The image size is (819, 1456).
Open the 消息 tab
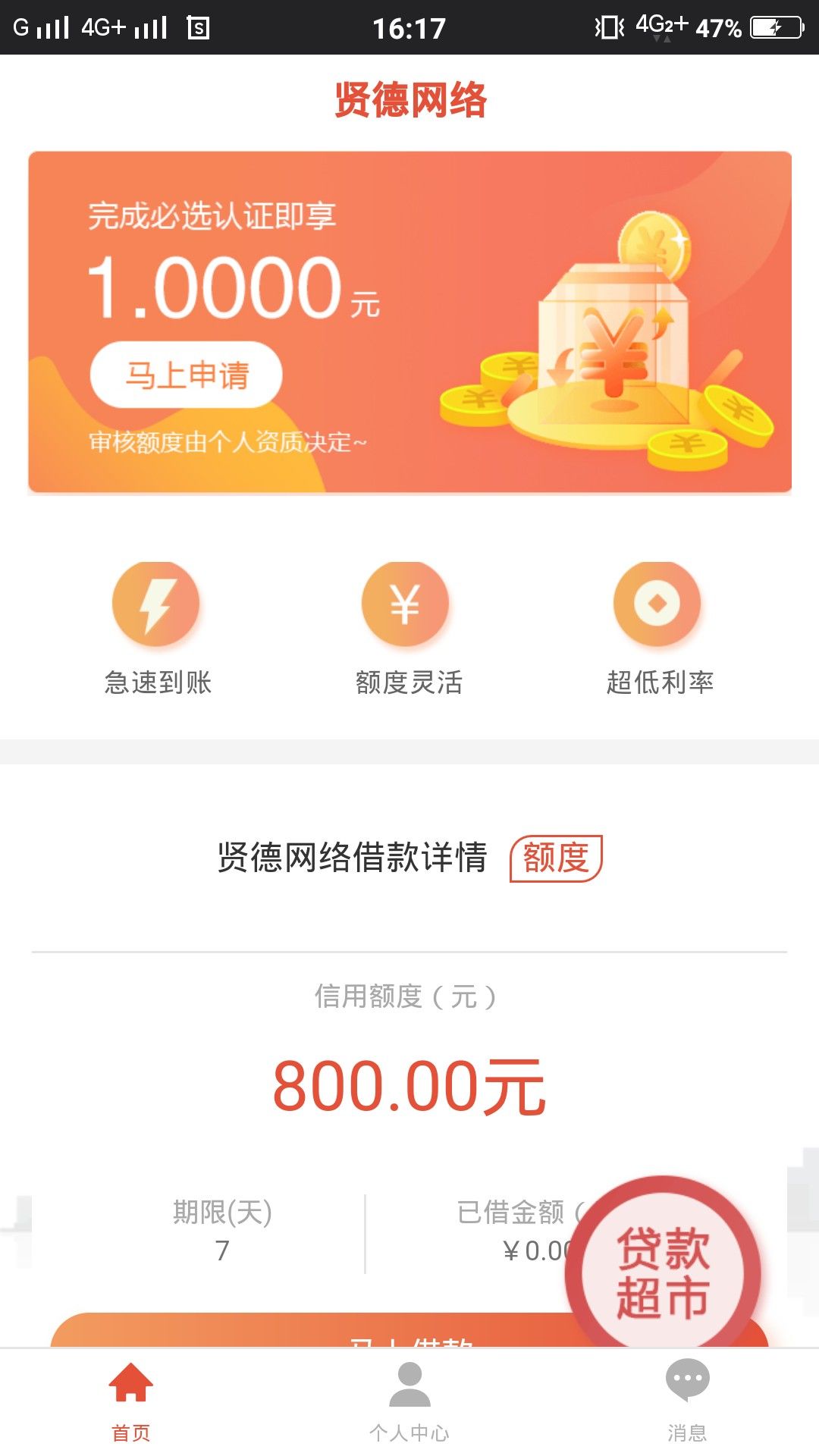(x=687, y=1402)
